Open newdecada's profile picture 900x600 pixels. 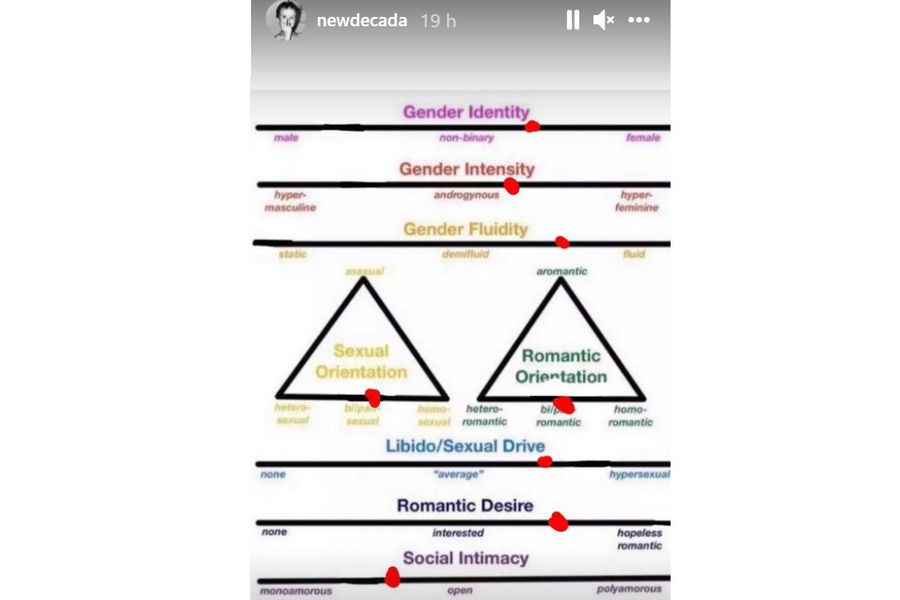(x=285, y=20)
